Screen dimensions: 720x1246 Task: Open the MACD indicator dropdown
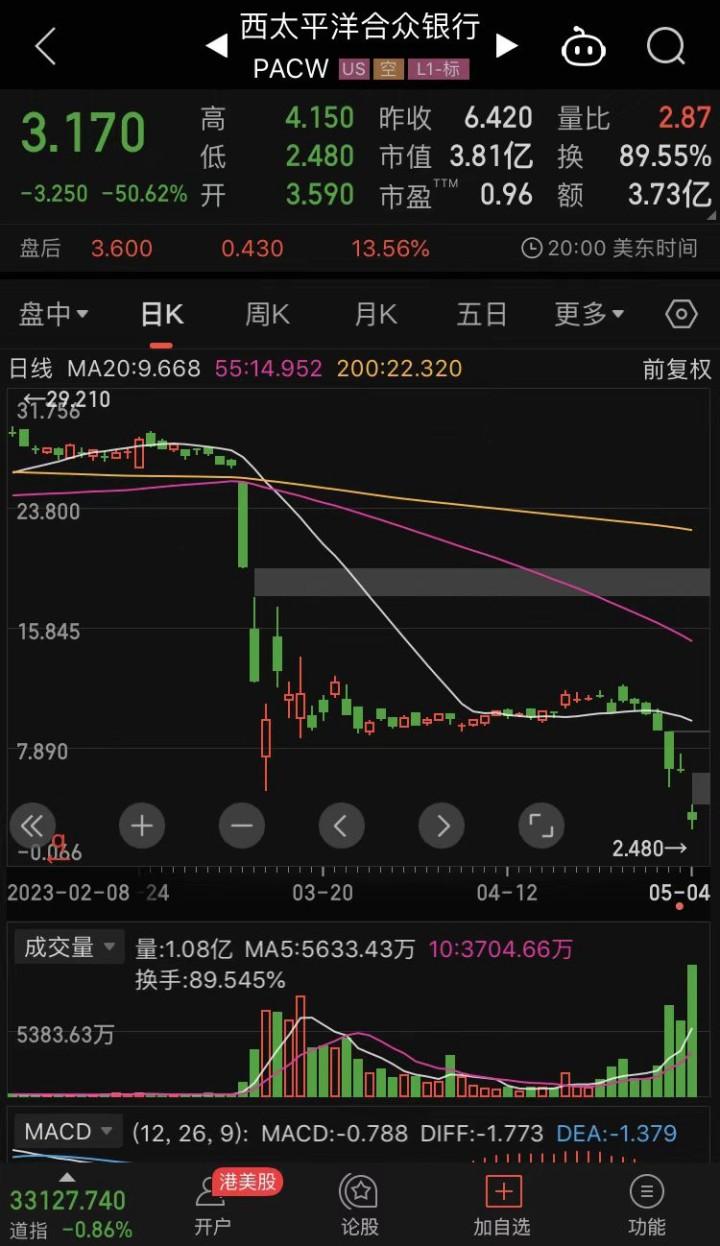(x=68, y=1132)
